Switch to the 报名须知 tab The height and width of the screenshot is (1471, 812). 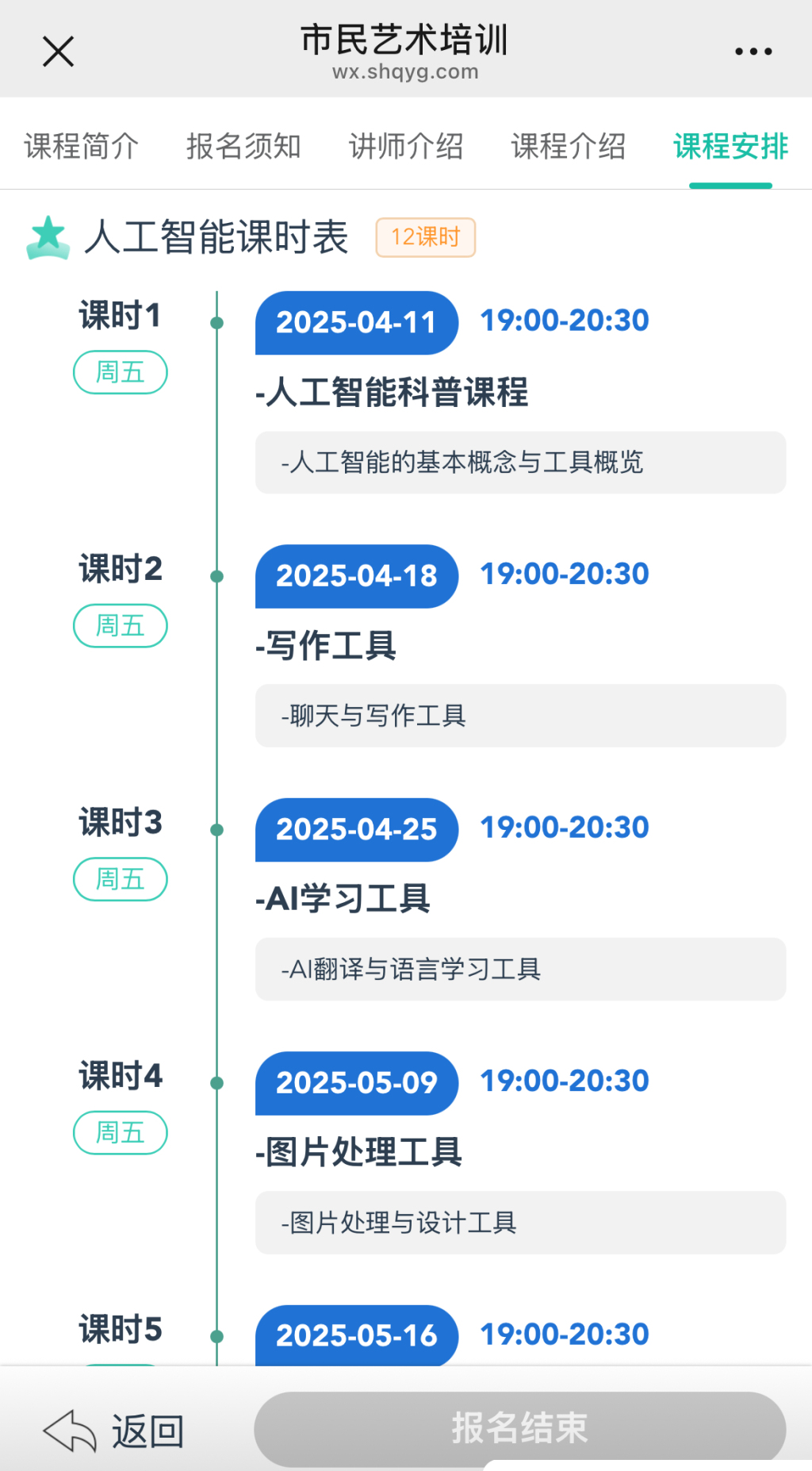click(243, 146)
